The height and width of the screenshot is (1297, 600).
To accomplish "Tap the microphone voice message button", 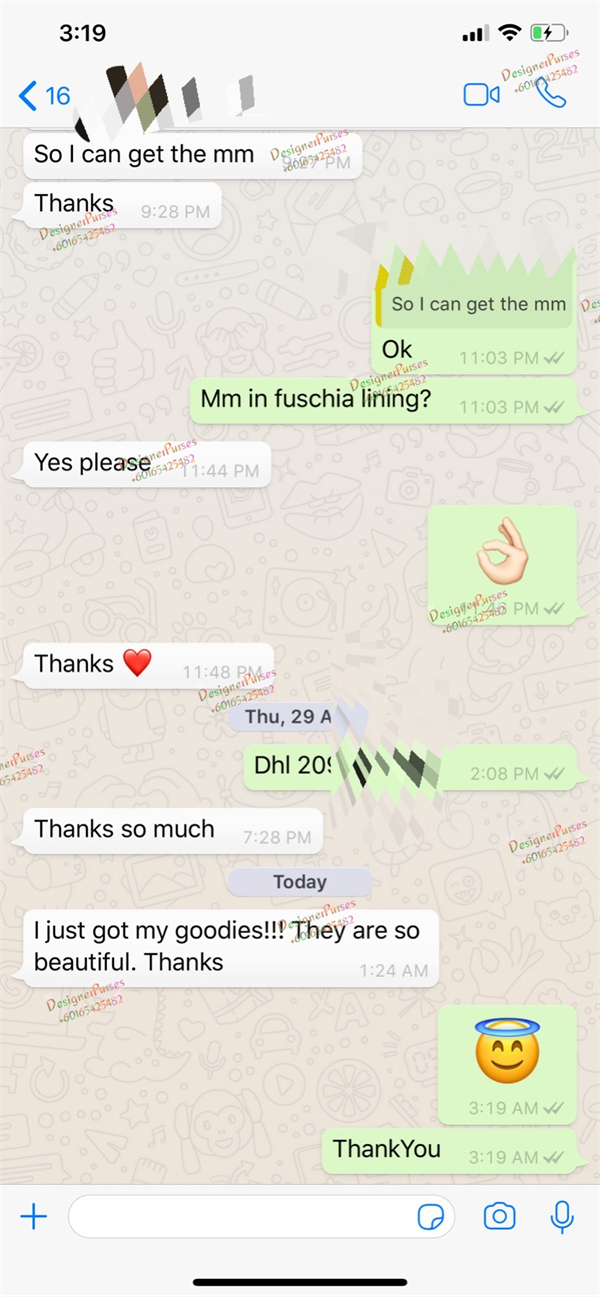I will coord(562,1216).
